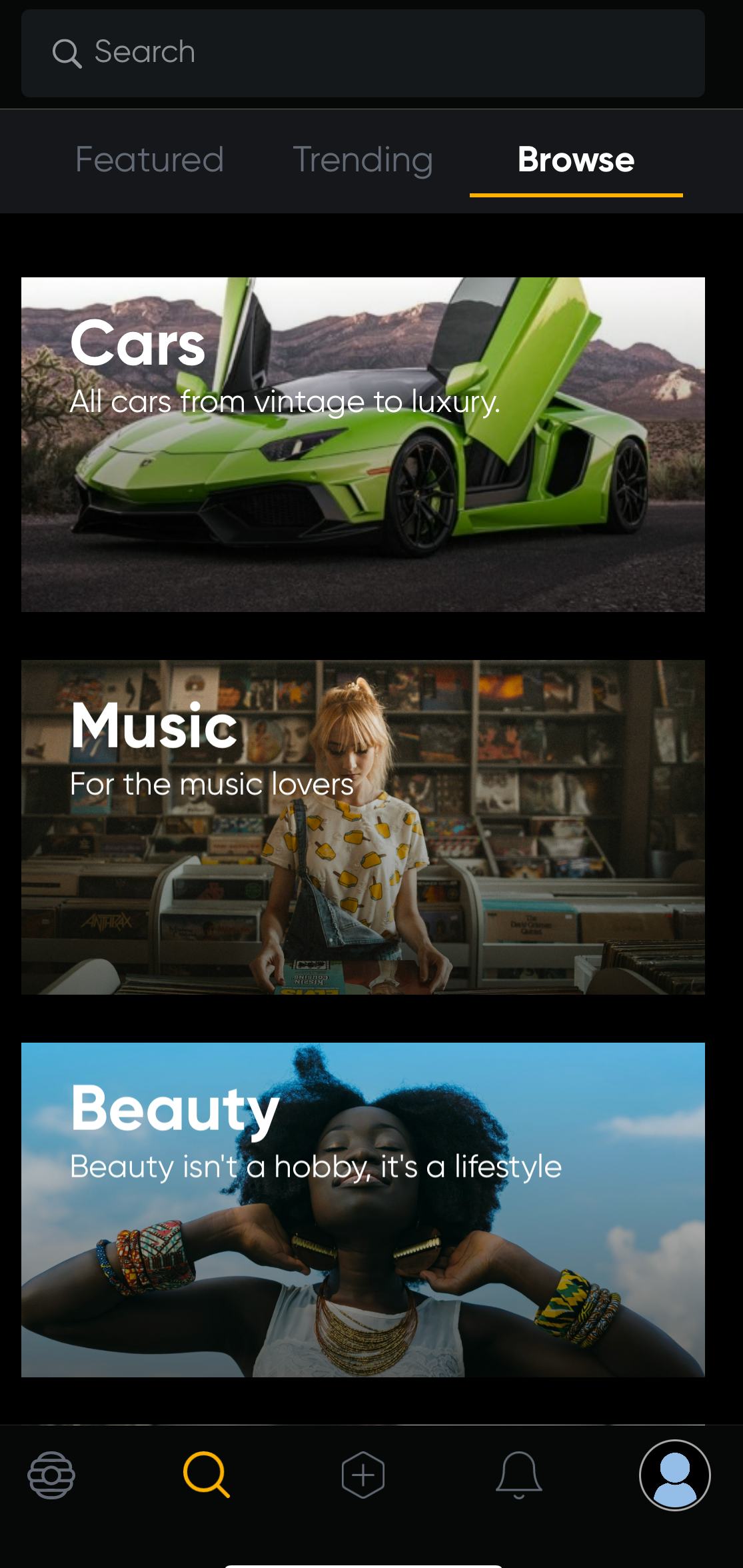
Task: Open the Cars category card
Action: (363, 445)
